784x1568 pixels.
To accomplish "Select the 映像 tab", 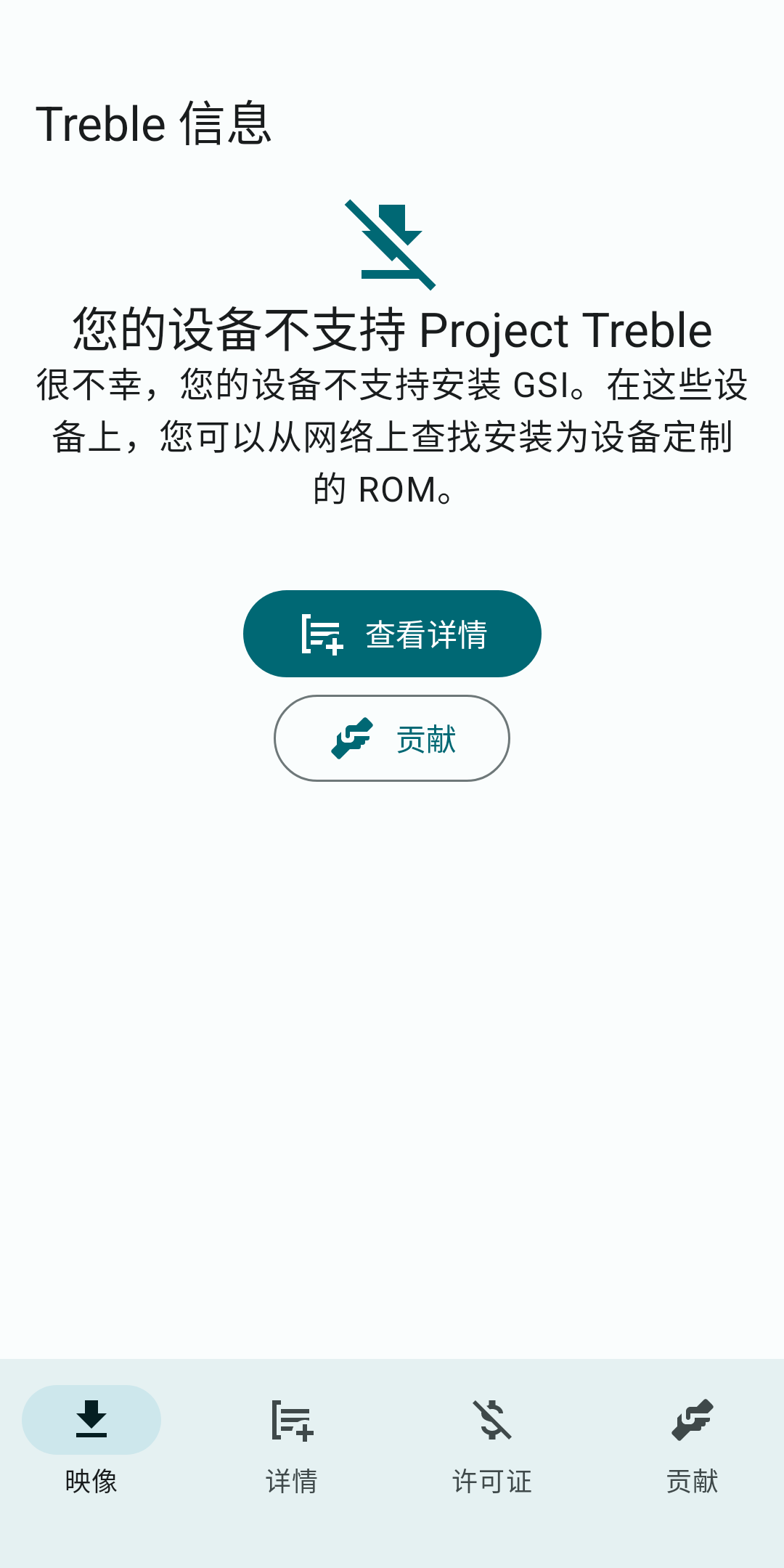I will (91, 1440).
